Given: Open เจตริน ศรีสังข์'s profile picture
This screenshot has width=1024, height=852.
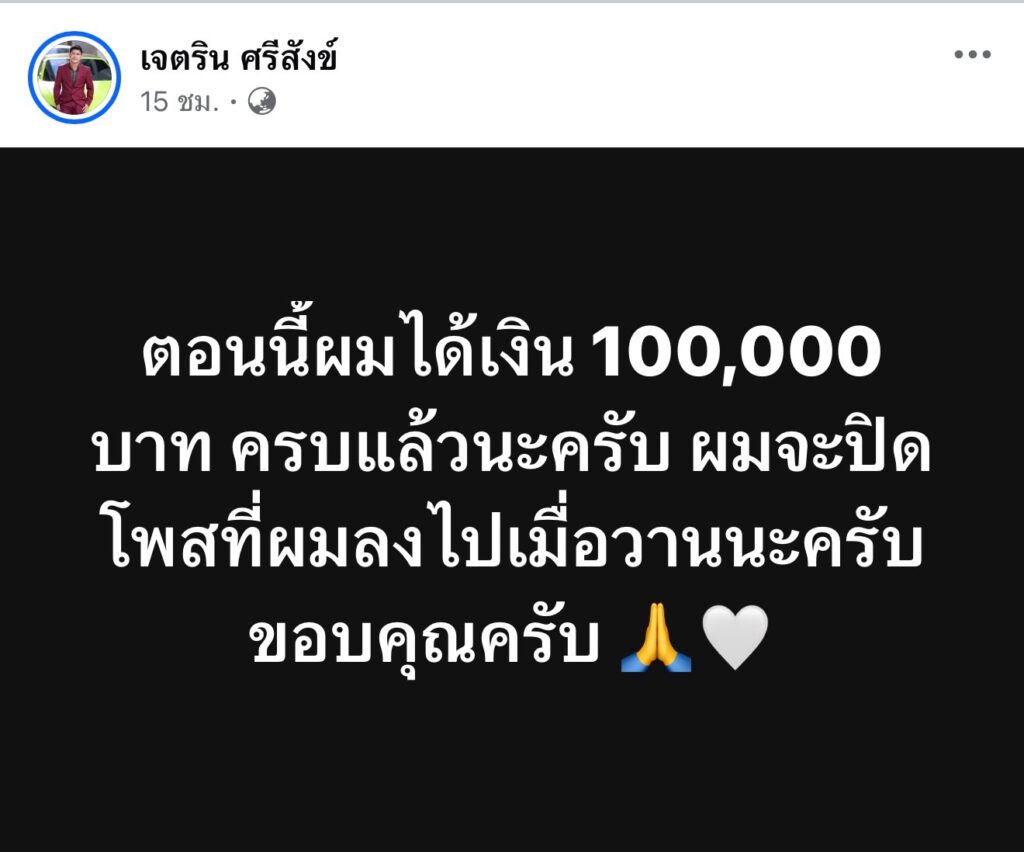Looking at the screenshot, I should 74,78.
